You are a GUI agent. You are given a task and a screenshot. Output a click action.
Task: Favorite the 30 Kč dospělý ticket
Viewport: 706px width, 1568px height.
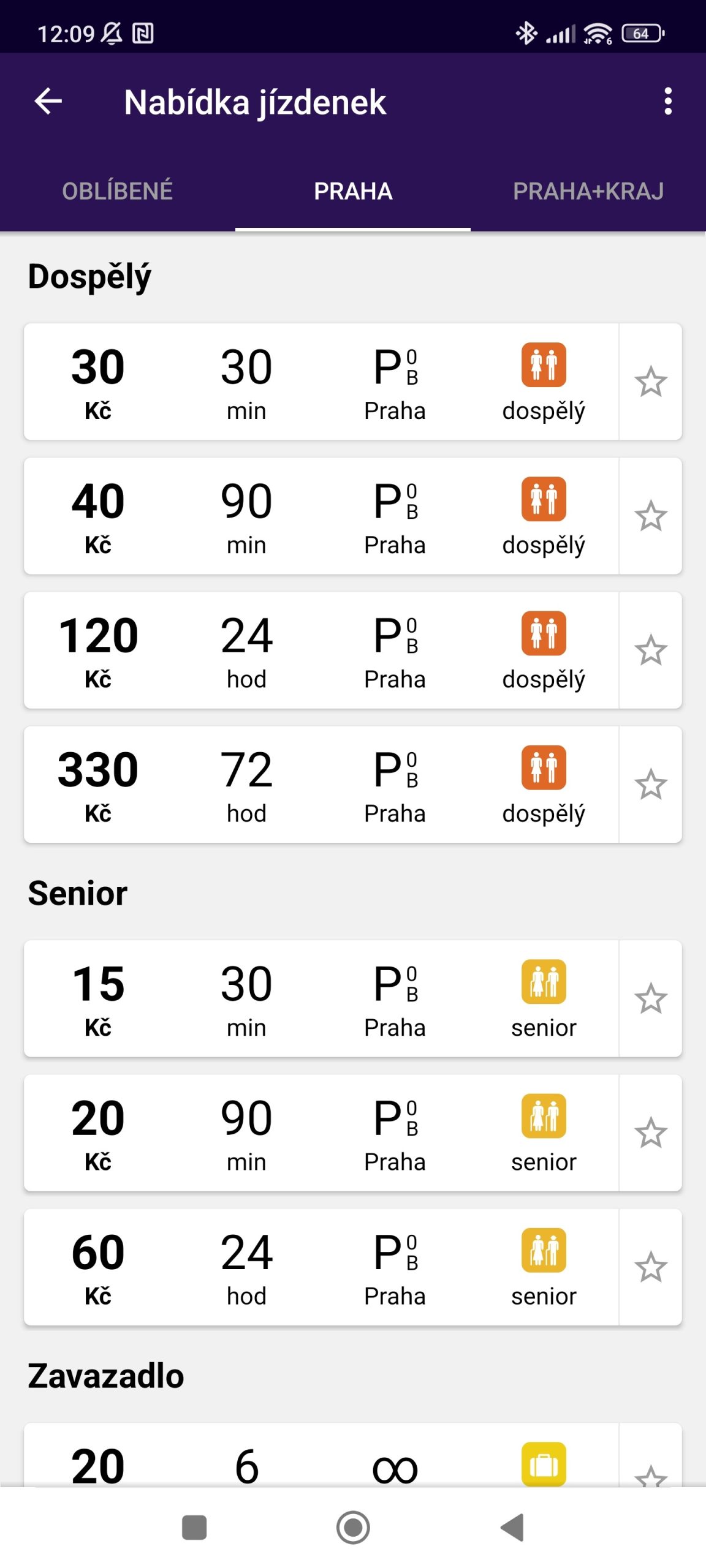pos(650,382)
